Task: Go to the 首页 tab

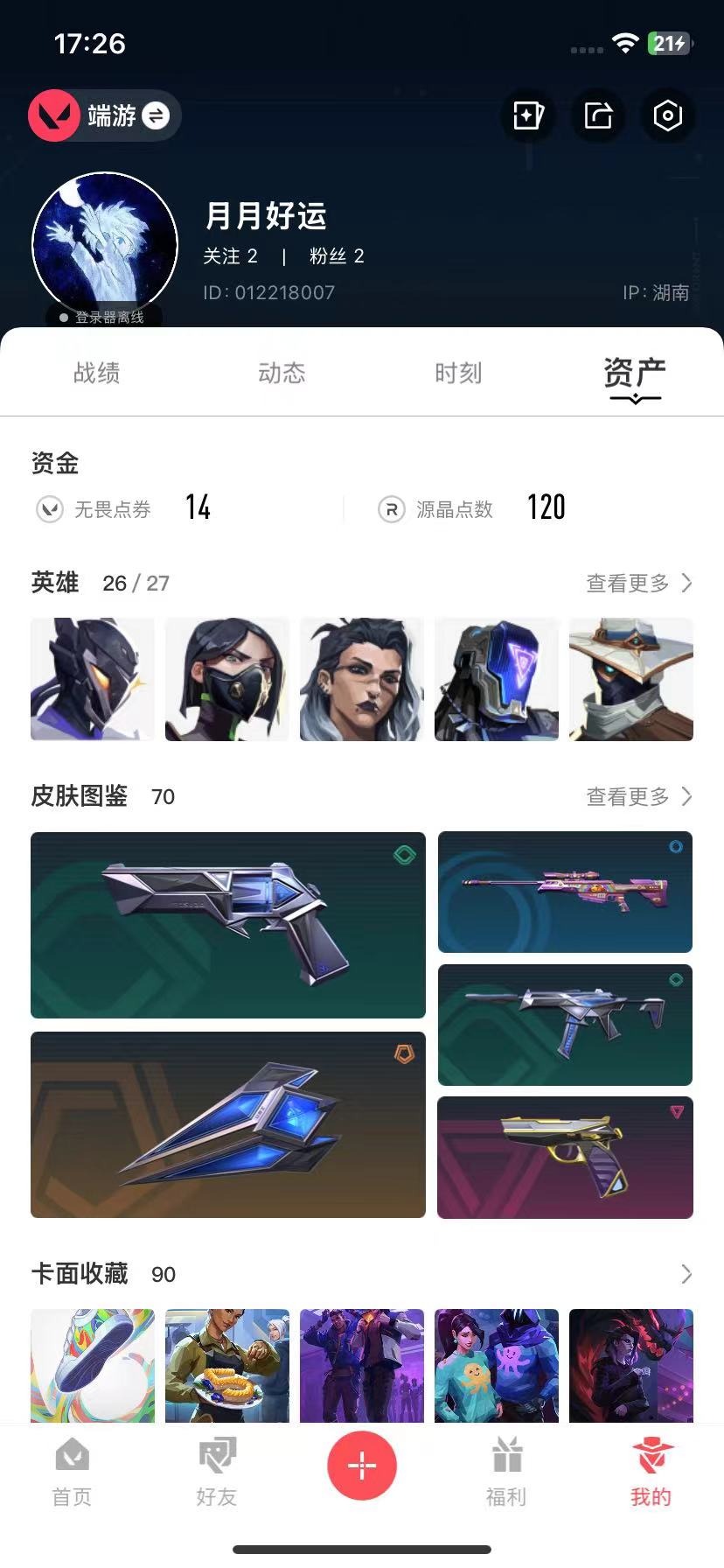Action: pyautogui.click(x=72, y=1473)
